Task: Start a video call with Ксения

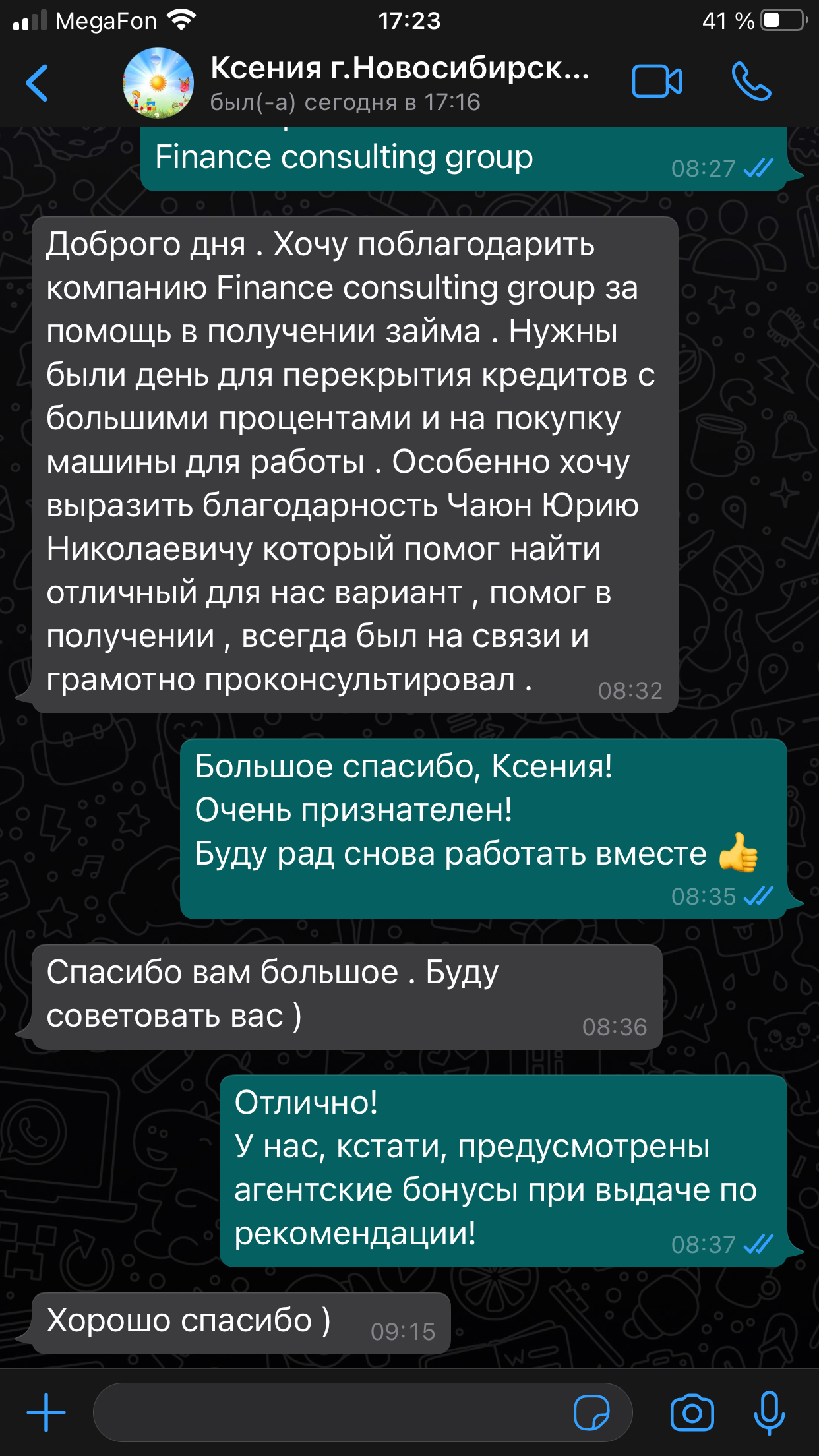Action: [656, 82]
